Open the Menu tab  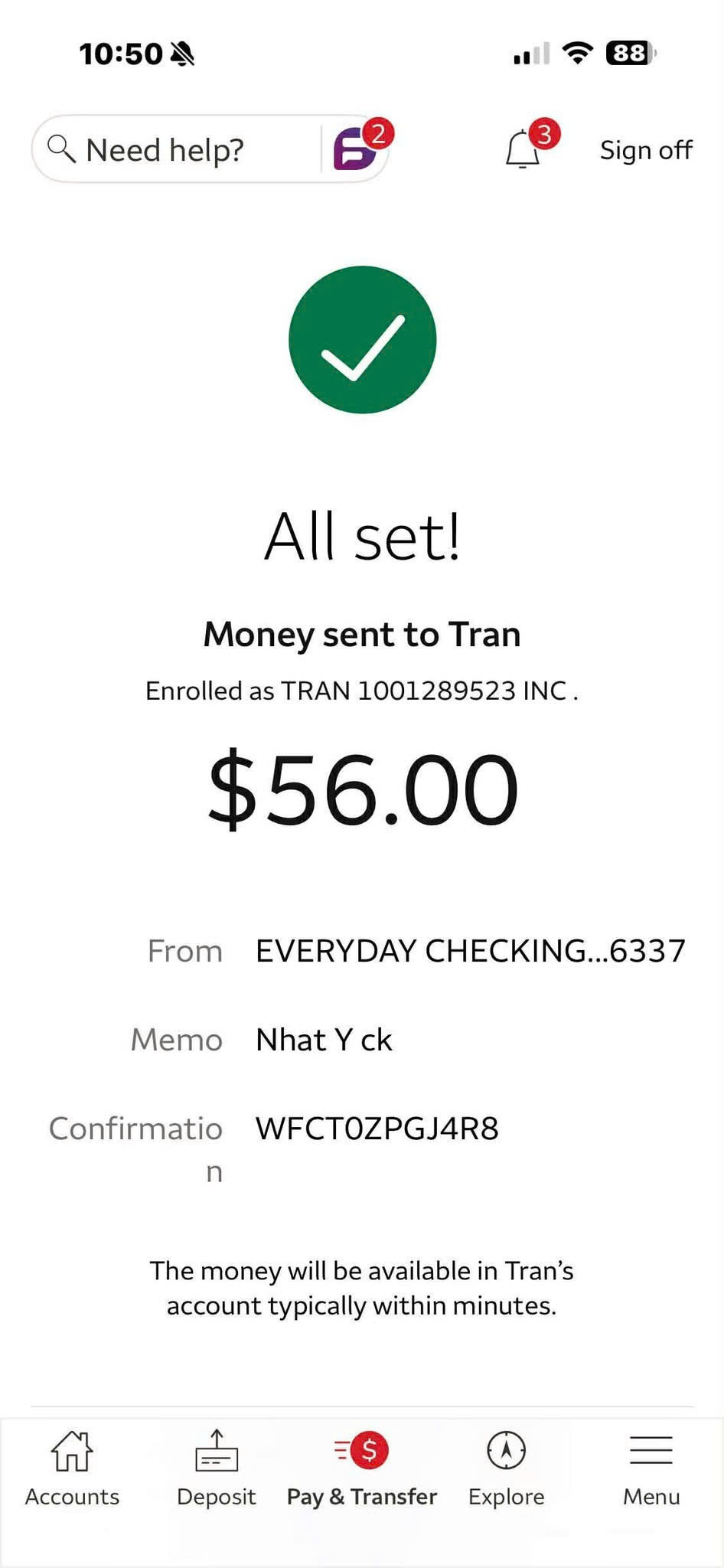651,1470
